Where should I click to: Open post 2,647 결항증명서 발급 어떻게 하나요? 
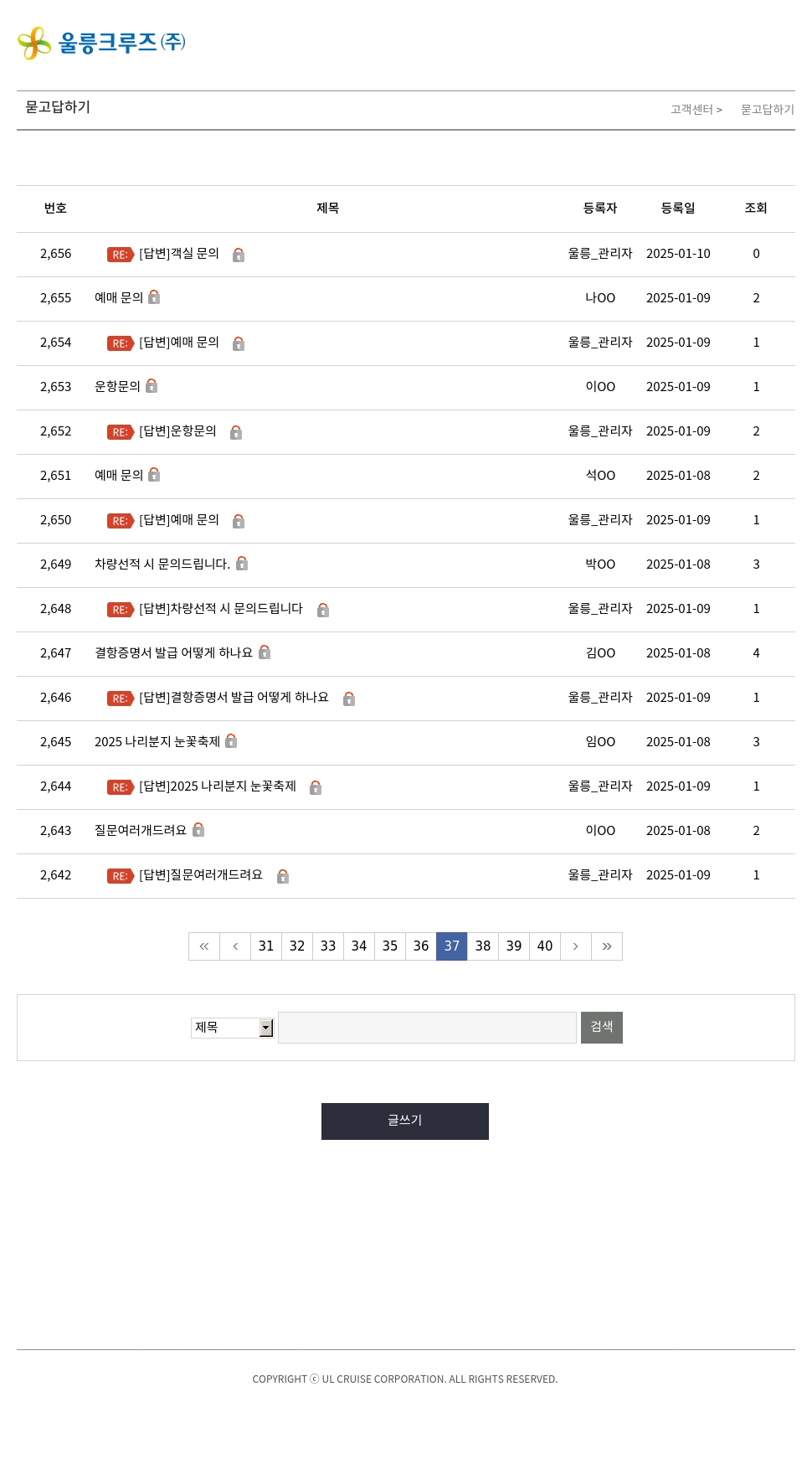pos(173,653)
